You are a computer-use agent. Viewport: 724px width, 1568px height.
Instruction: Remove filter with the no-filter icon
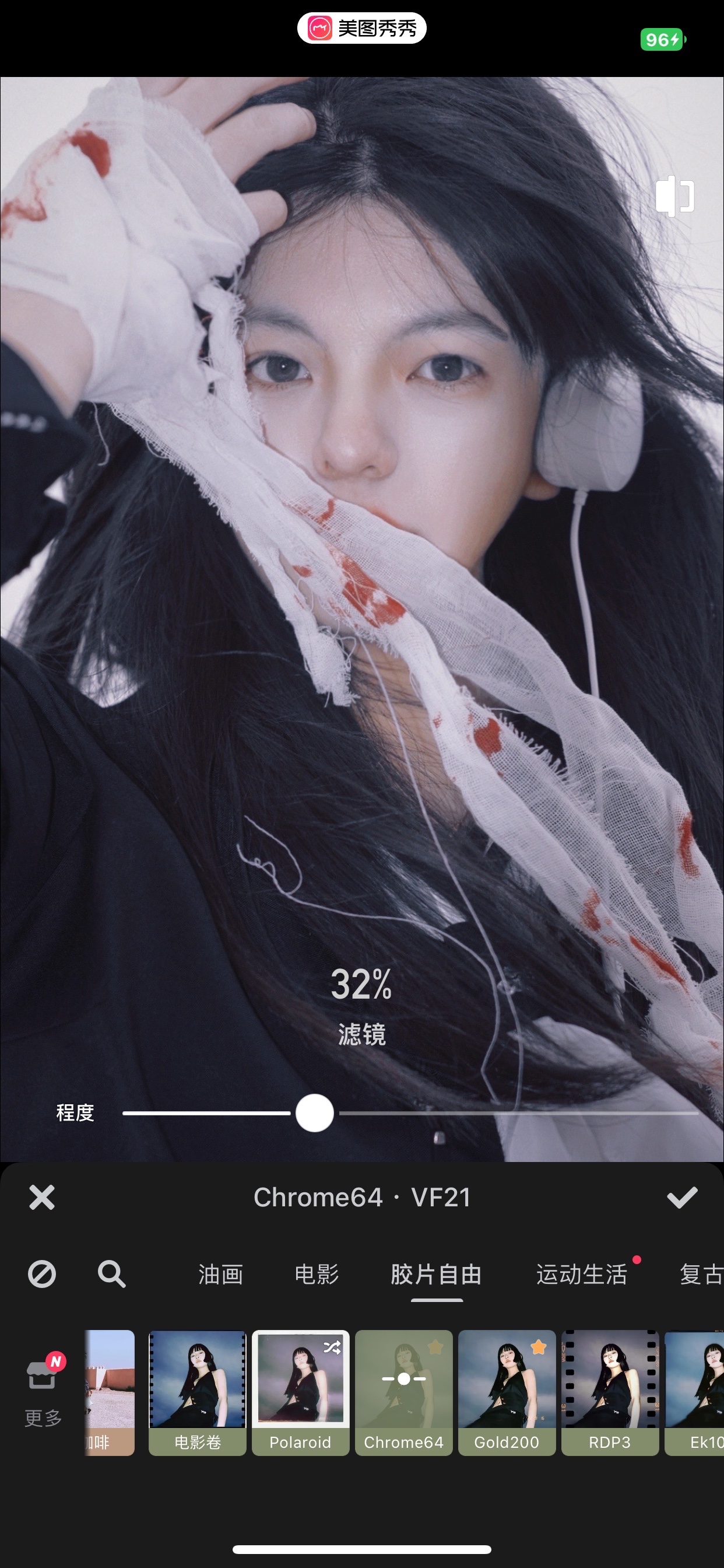point(42,1274)
